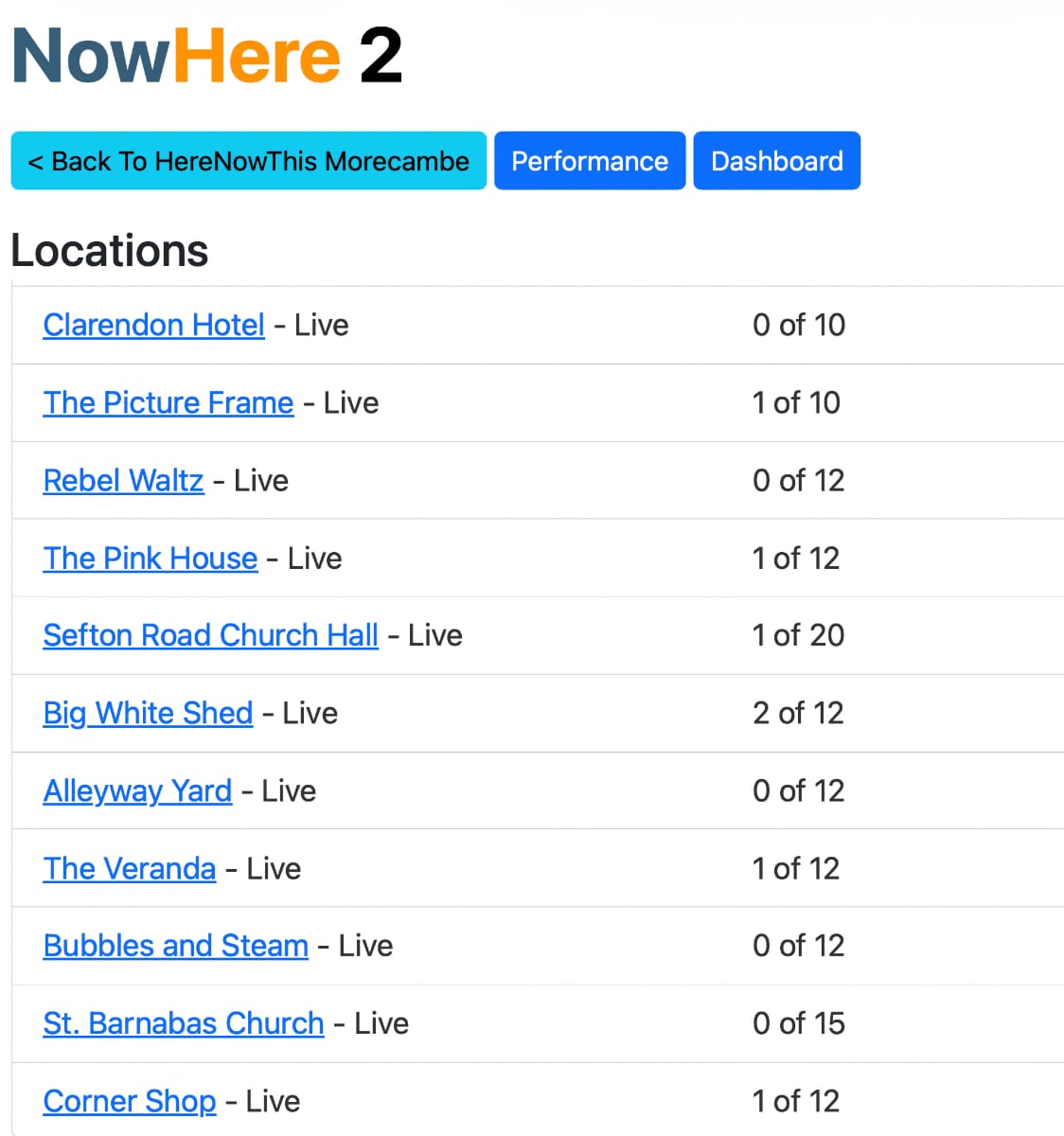1064x1136 pixels.
Task: Go back to HereNowThis Morecambe
Action: click(248, 161)
